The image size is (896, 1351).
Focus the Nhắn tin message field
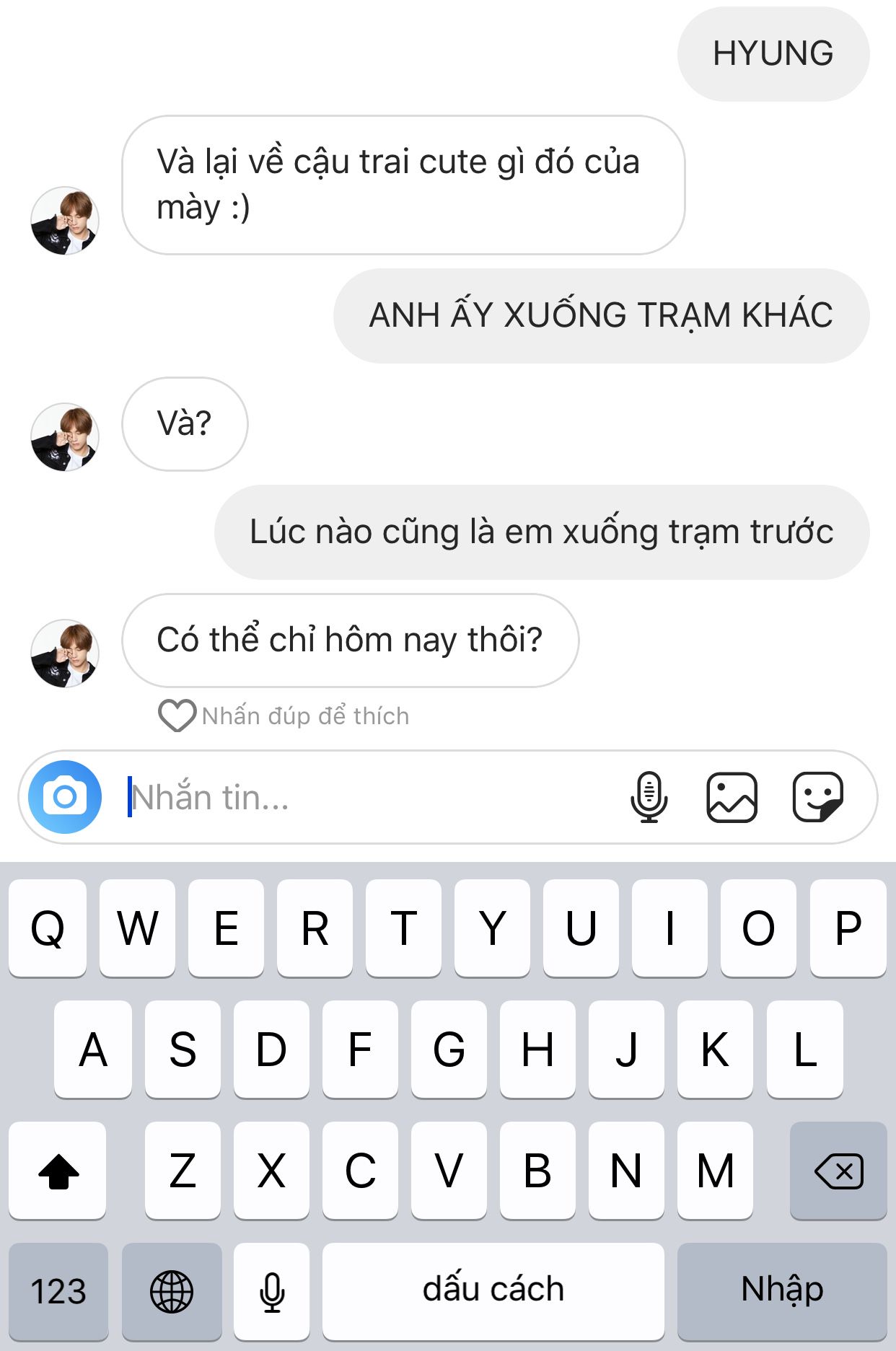[361, 798]
